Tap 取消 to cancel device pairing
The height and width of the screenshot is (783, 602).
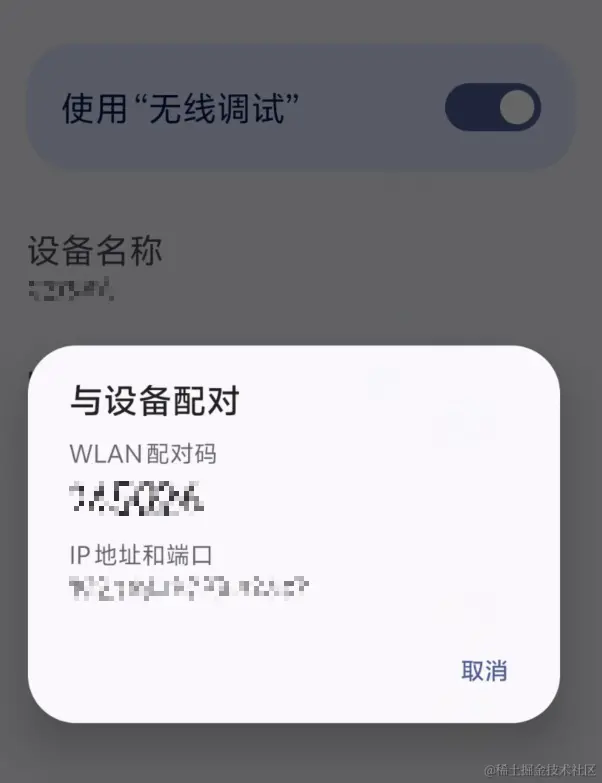pyautogui.click(x=484, y=671)
